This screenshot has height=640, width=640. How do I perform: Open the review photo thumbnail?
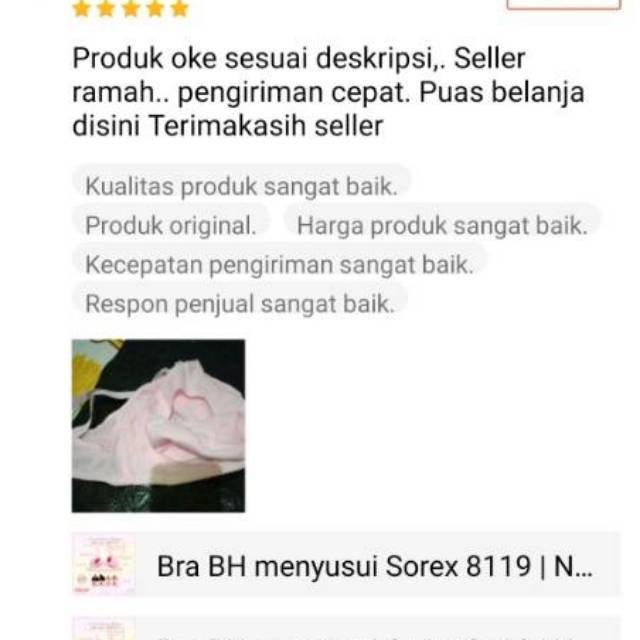pyautogui.click(x=158, y=425)
